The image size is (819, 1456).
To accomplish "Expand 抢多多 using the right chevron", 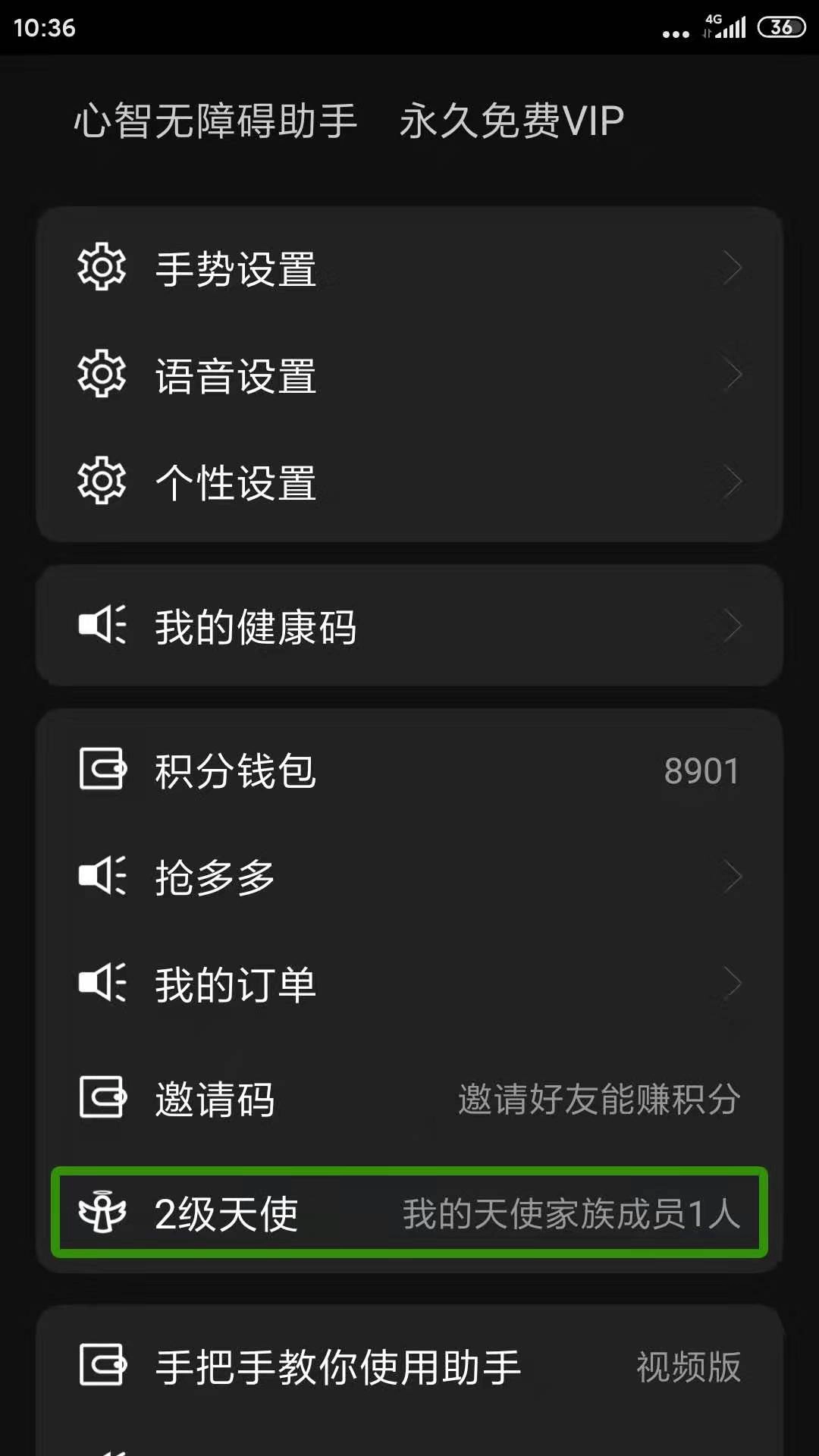I will click(x=730, y=876).
